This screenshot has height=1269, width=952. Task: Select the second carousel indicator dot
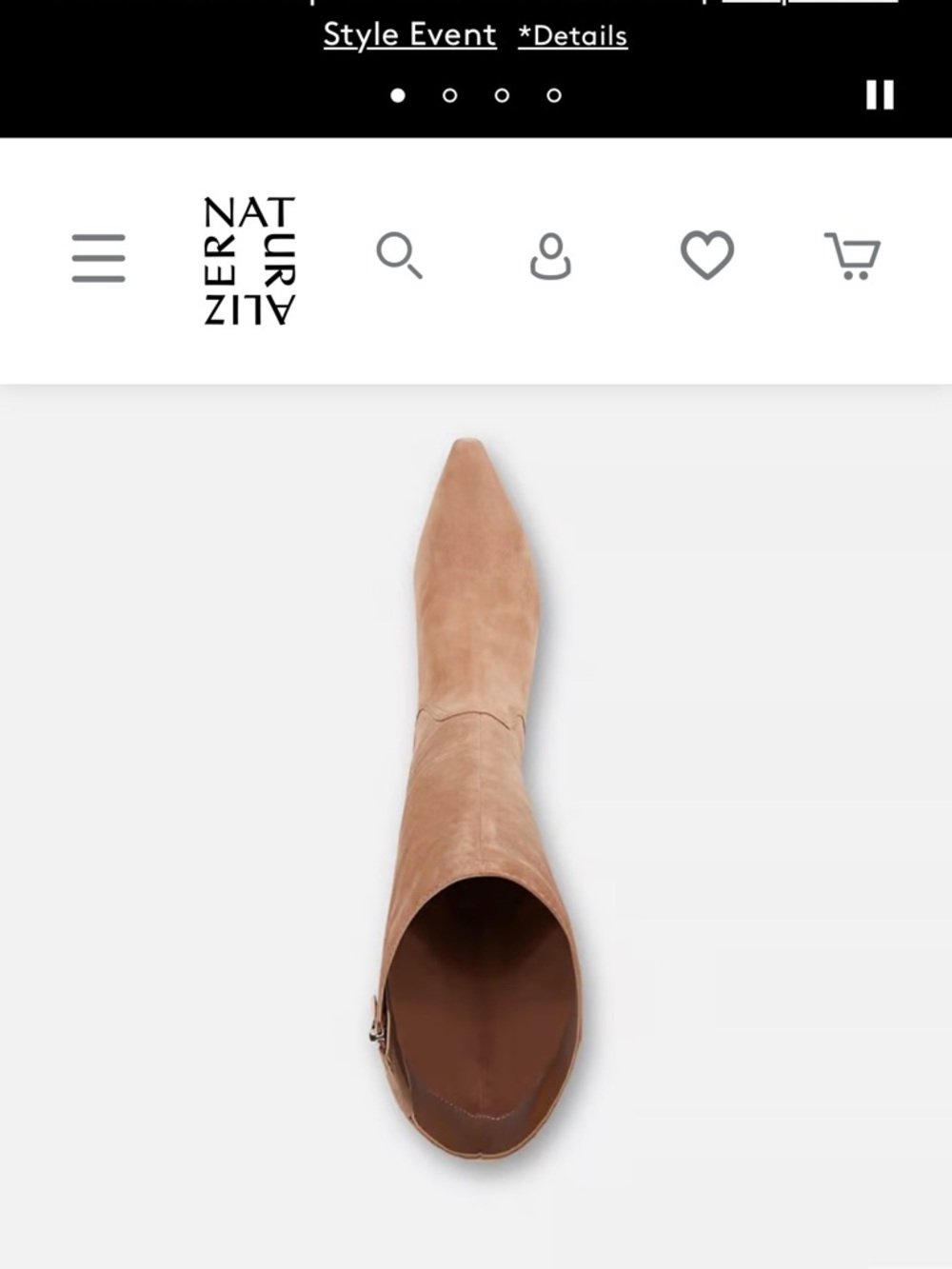coord(449,95)
